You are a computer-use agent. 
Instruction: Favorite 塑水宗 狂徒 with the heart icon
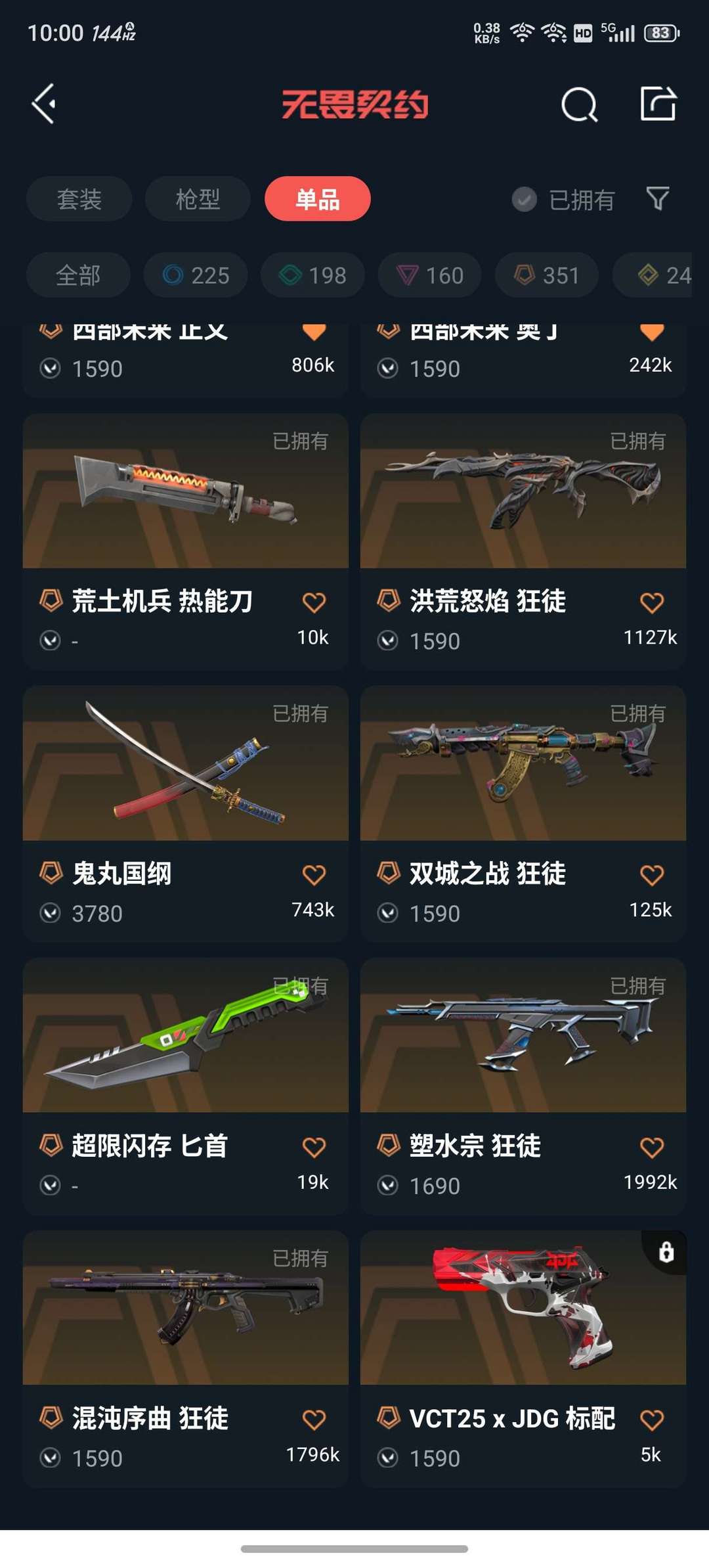click(x=651, y=1147)
